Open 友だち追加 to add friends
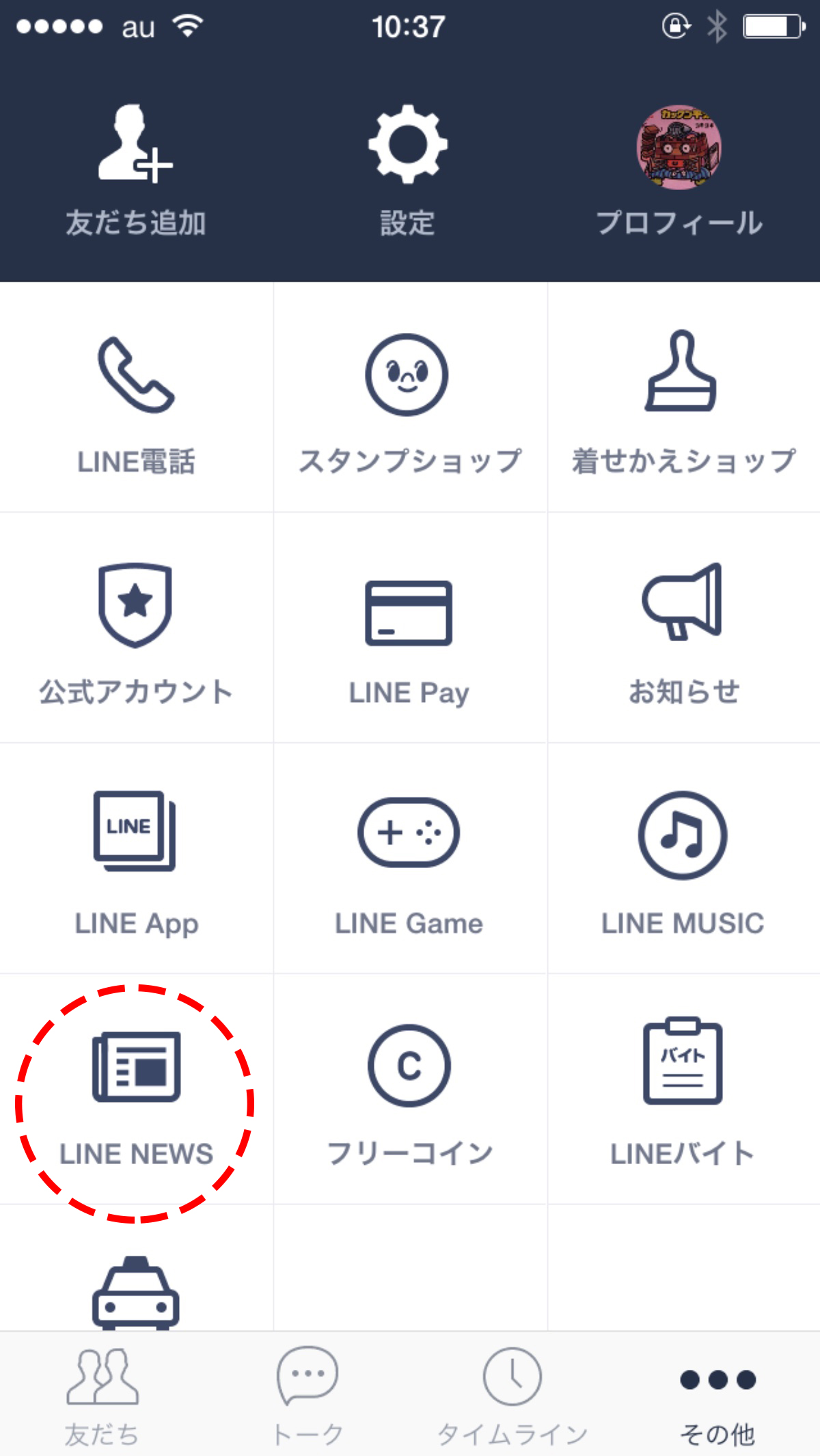This screenshot has height=1456, width=820. coord(135,170)
